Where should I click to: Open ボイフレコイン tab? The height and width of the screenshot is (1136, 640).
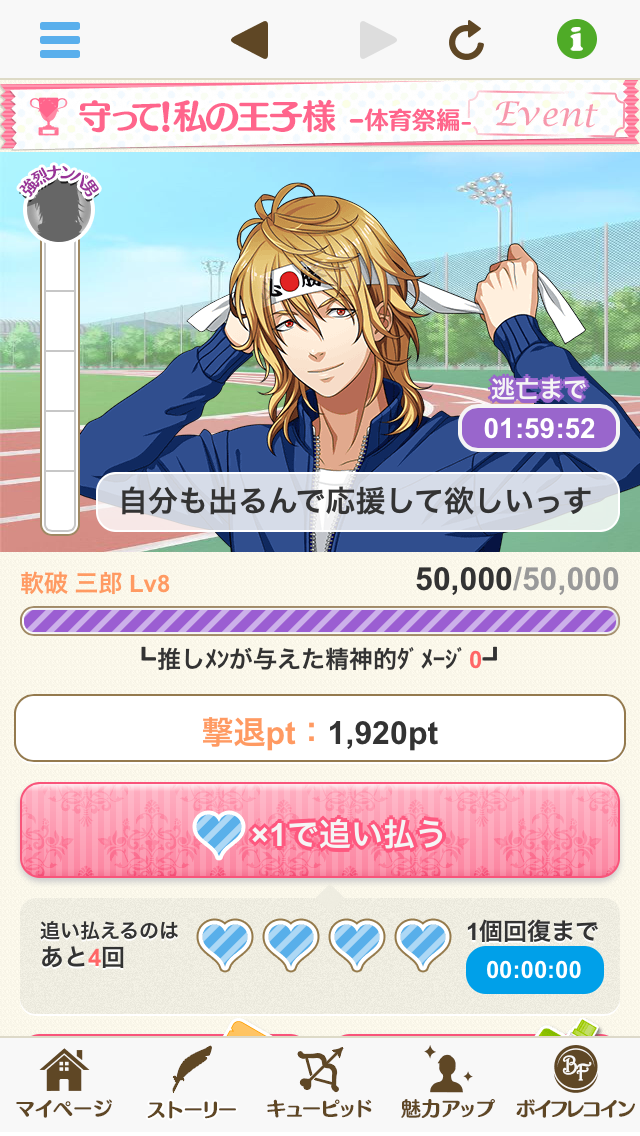click(576, 1087)
